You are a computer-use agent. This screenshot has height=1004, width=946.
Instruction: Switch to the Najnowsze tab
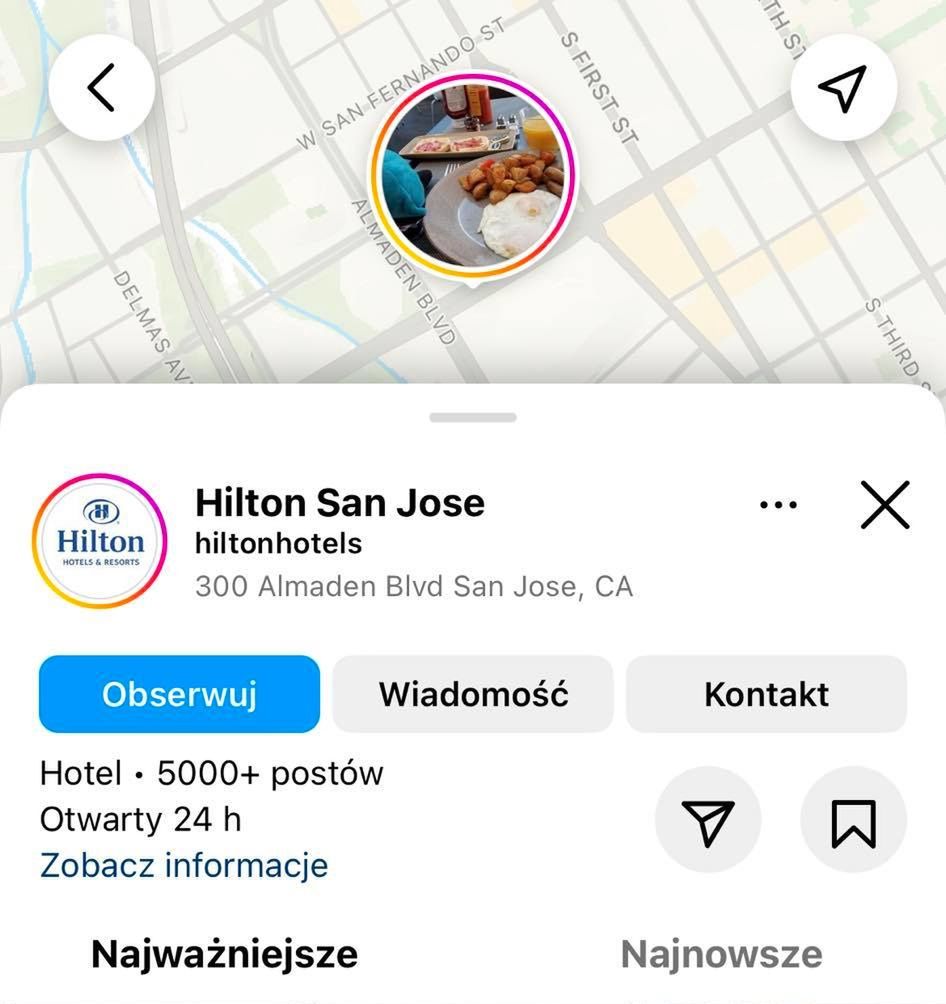[x=721, y=954]
